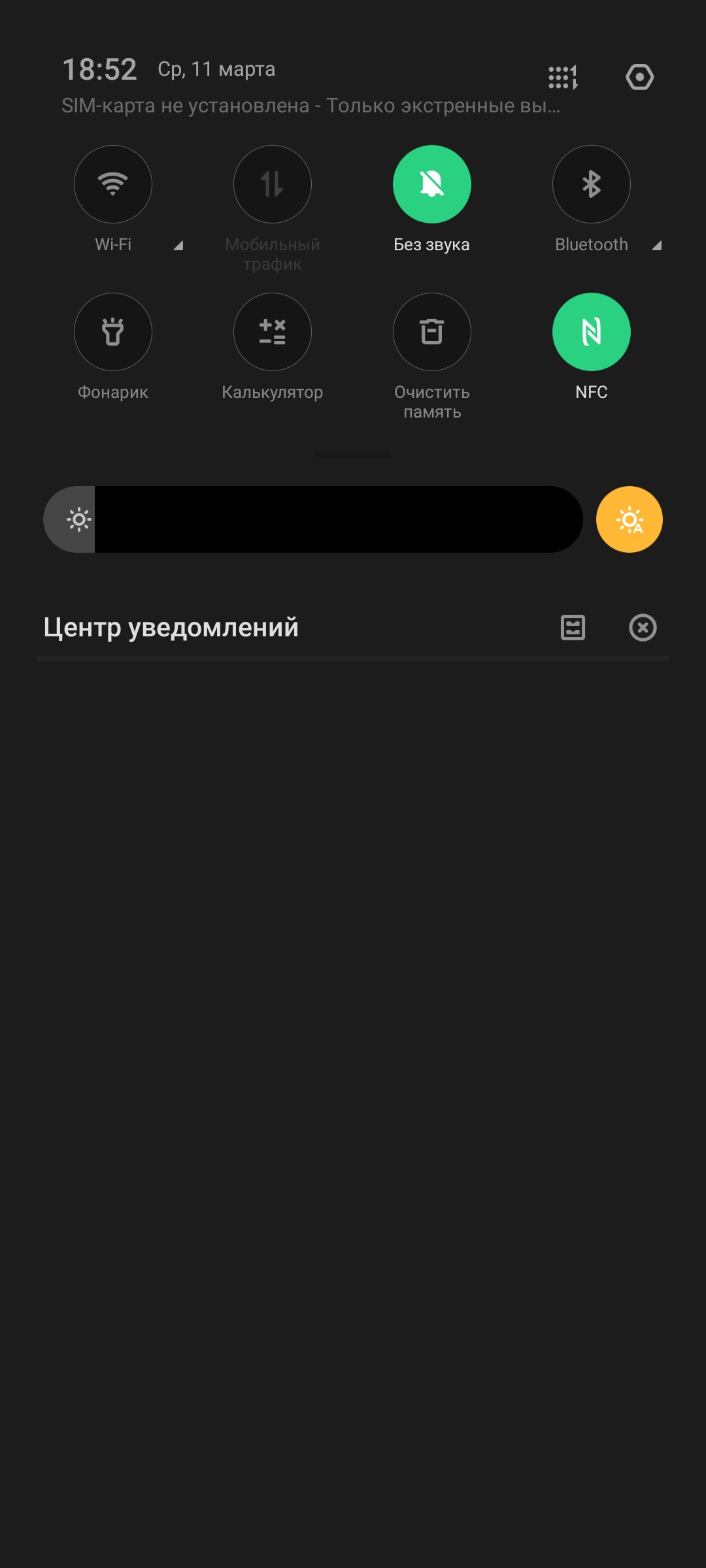Expand the Bluetooth devices arrow
The height and width of the screenshot is (1568, 706).
[x=657, y=246]
